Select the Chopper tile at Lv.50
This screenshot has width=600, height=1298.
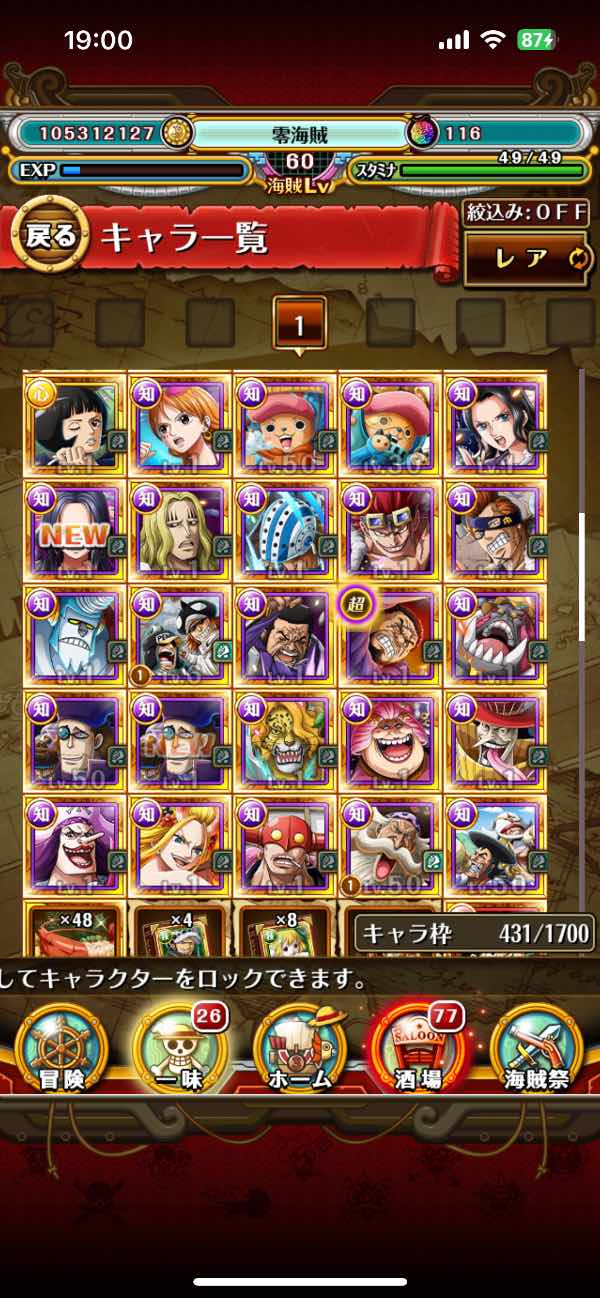point(285,424)
